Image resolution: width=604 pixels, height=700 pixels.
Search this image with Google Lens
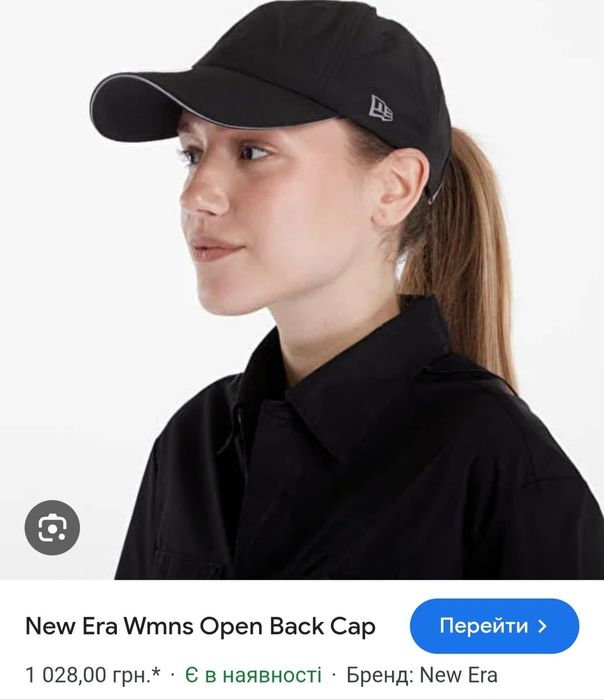tap(52, 527)
